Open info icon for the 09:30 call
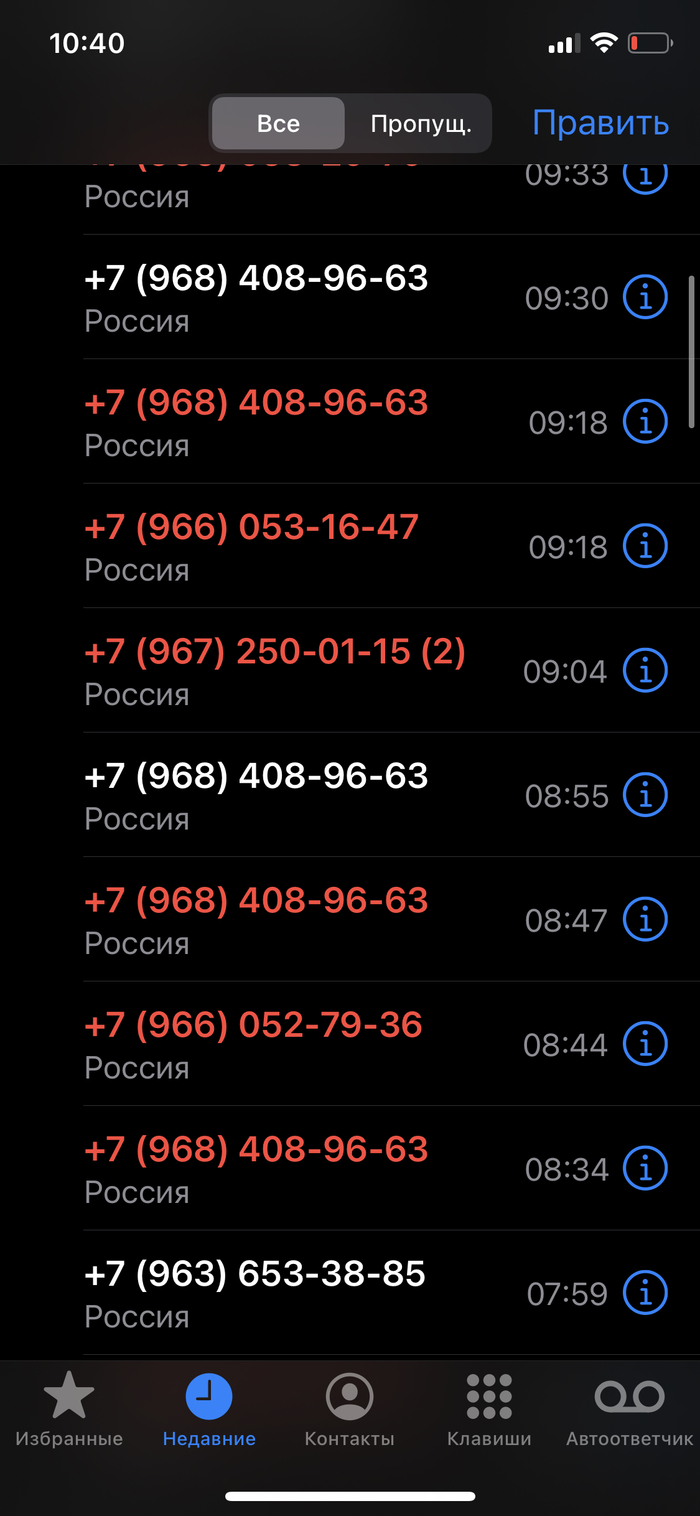700x1516 pixels. click(x=645, y=298)
